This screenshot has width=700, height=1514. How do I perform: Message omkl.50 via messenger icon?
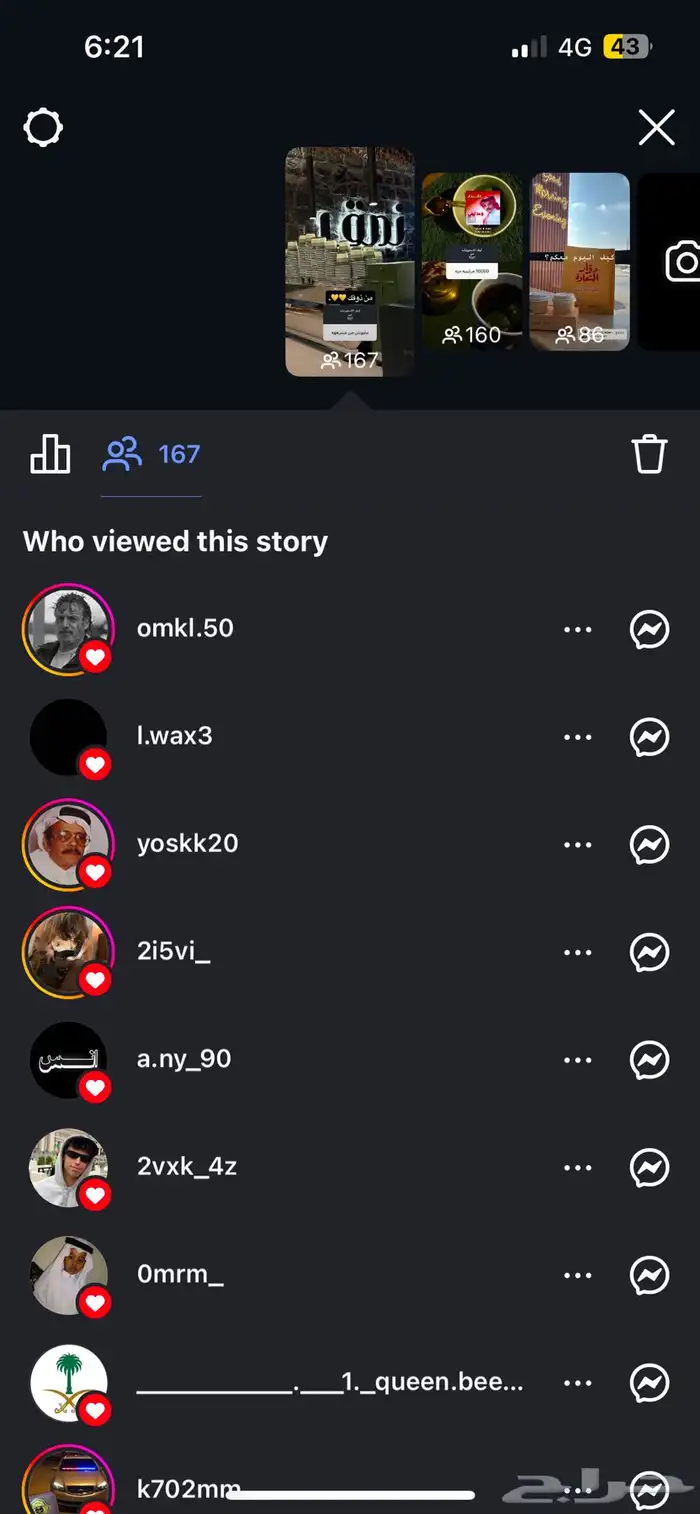[x=649, y=630]
